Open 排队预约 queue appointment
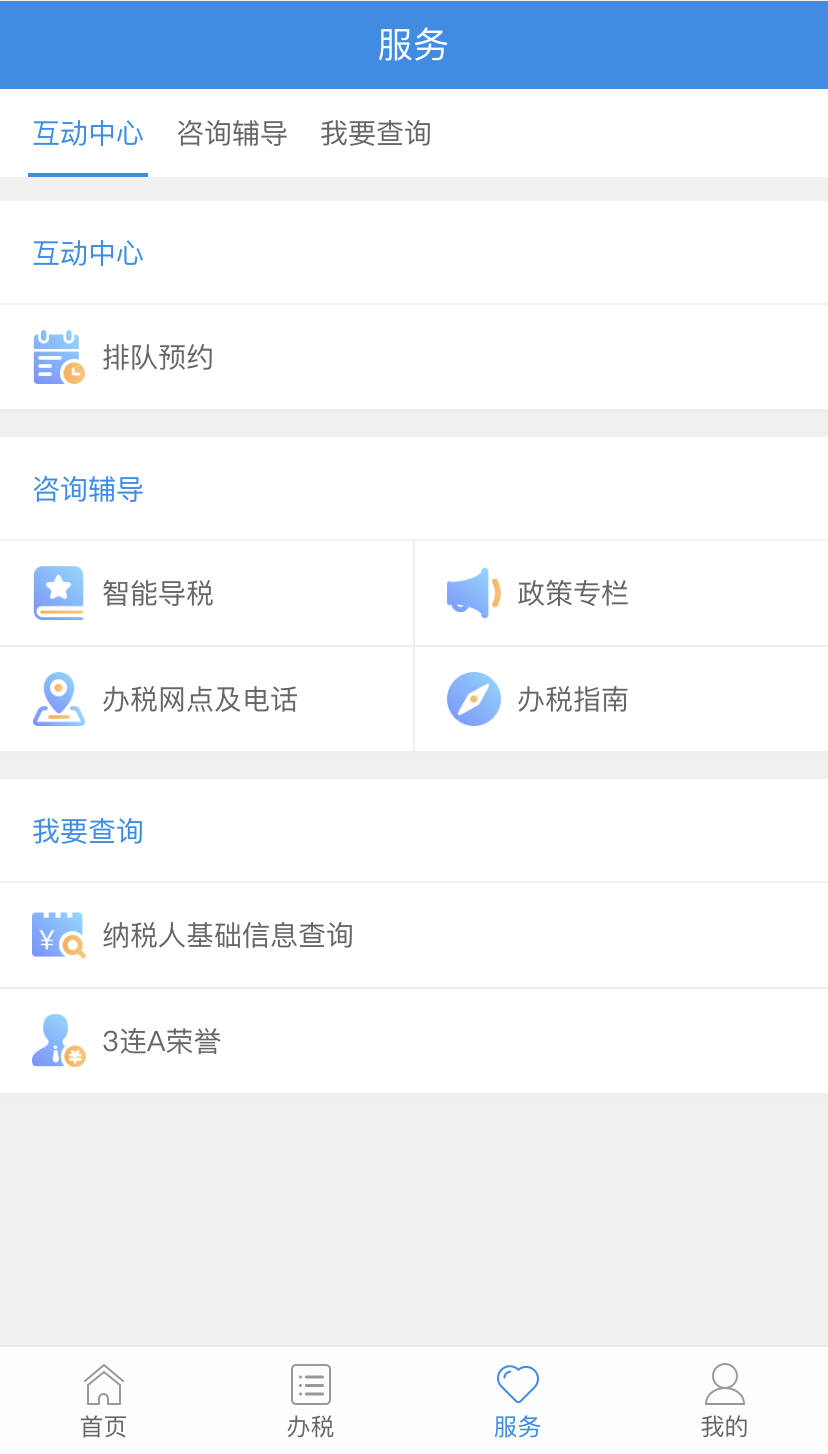828x1454 pixels. tap(414, 357)
